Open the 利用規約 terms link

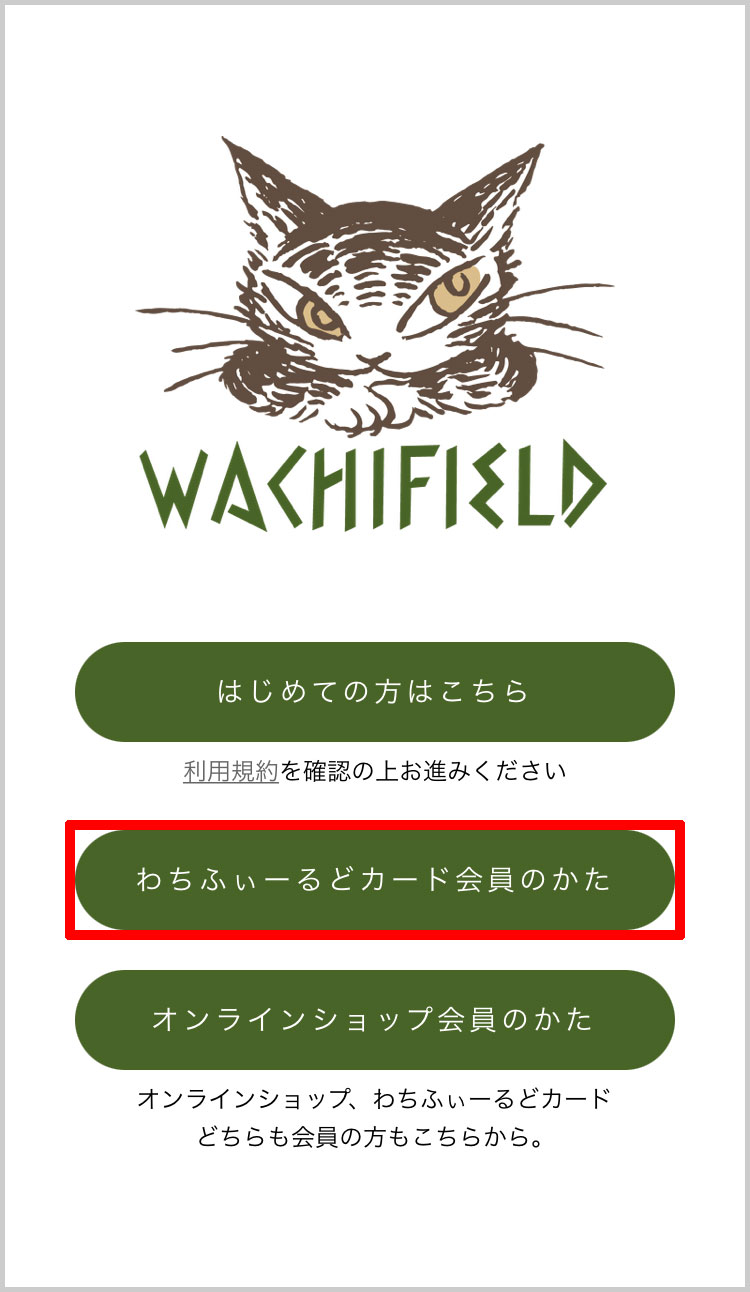tap(230, 772)
